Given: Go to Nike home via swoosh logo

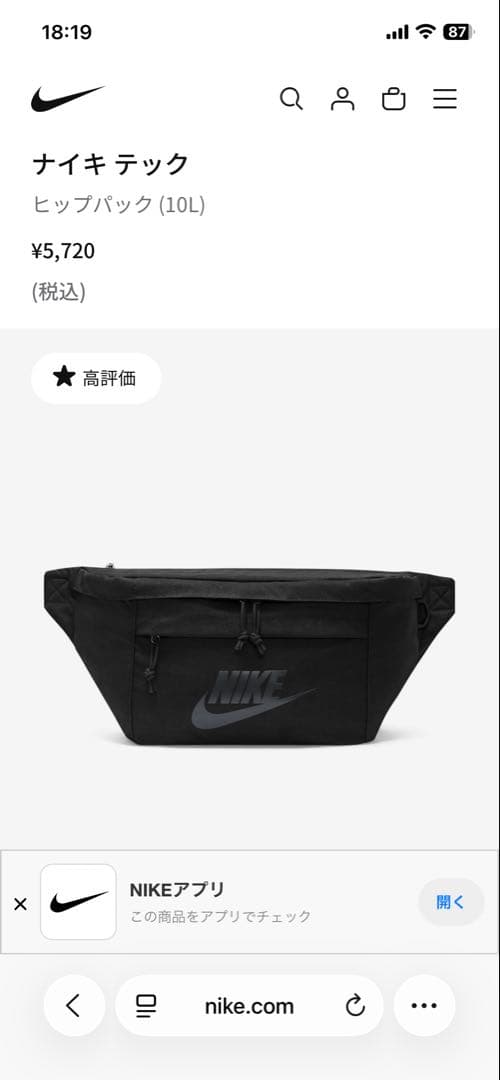Looking at the screenshot, I should click(x=67, y=98).
